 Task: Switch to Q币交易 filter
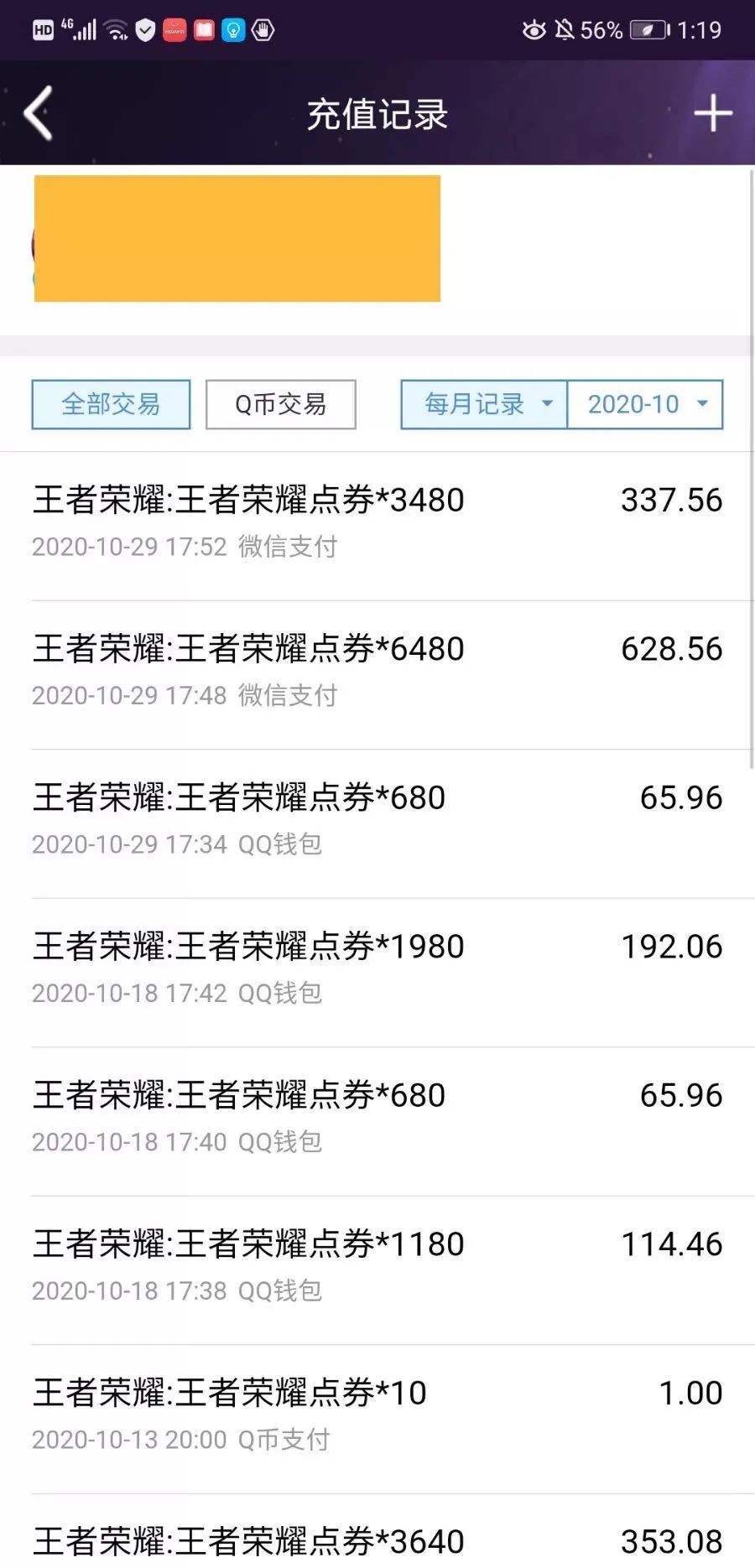[x=280, y=404]
